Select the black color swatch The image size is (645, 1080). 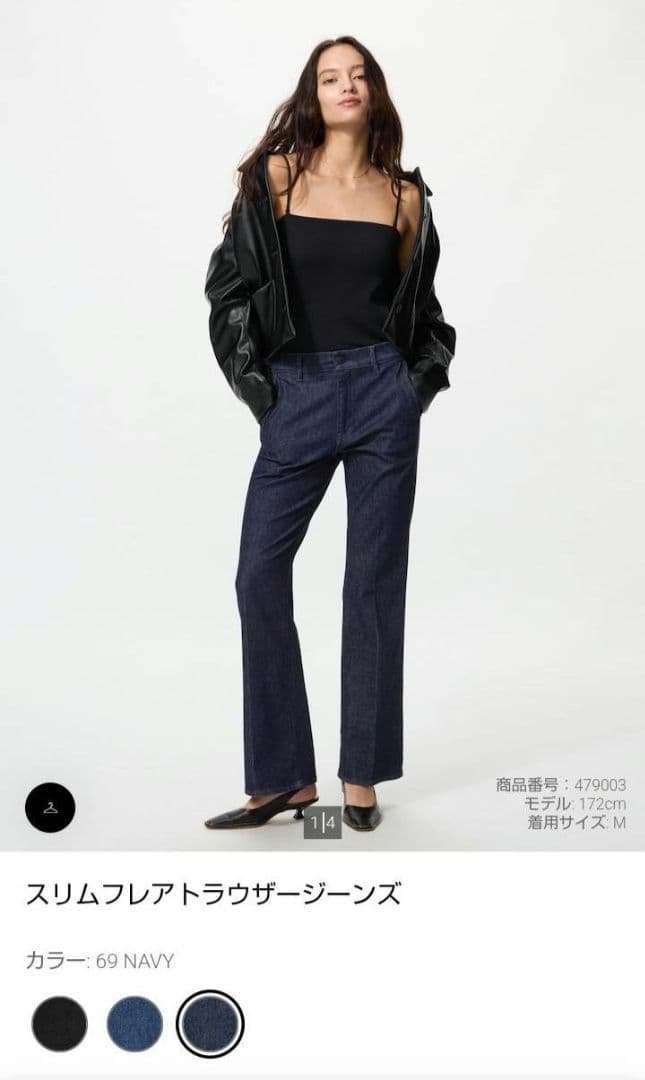click(59, 1023)
